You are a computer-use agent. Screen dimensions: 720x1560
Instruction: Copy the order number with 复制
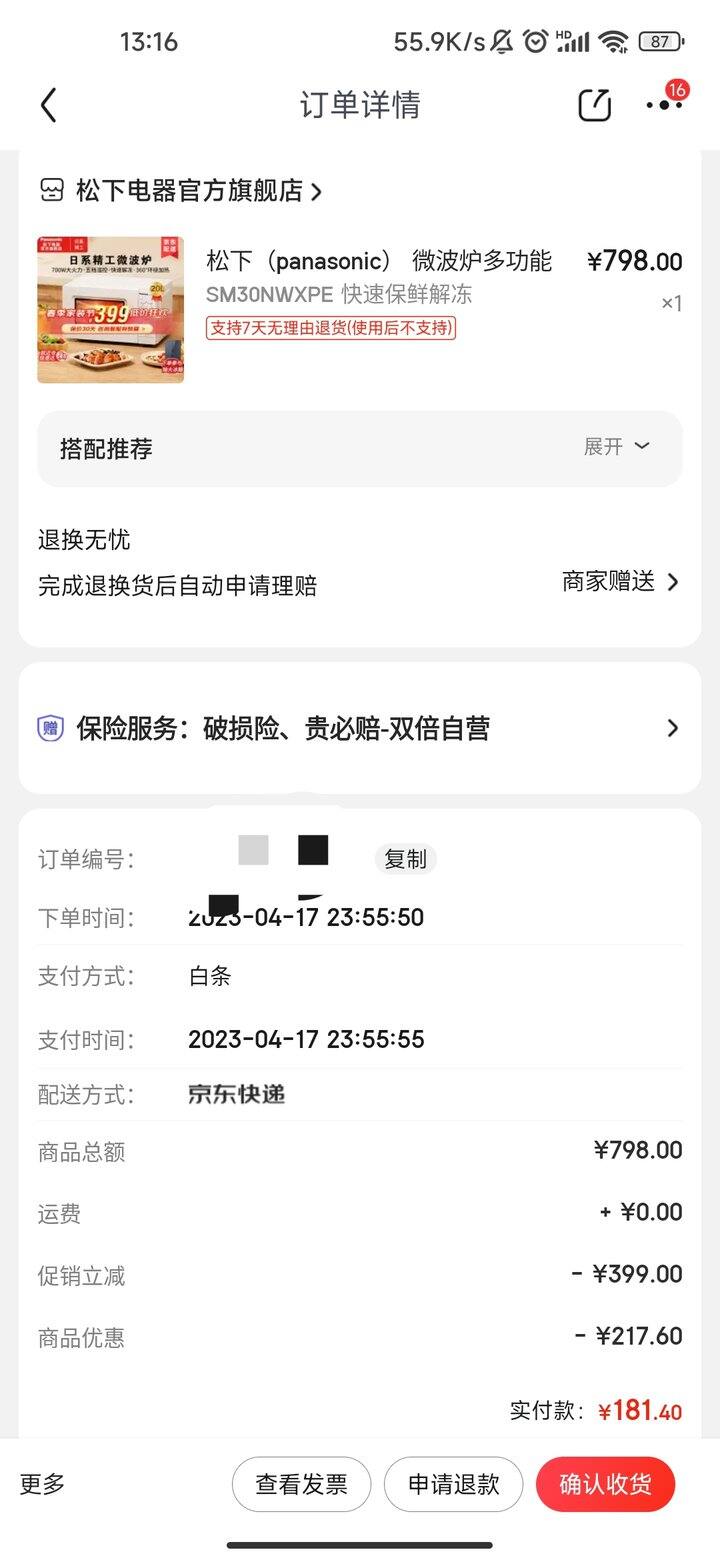coord(405,859)
